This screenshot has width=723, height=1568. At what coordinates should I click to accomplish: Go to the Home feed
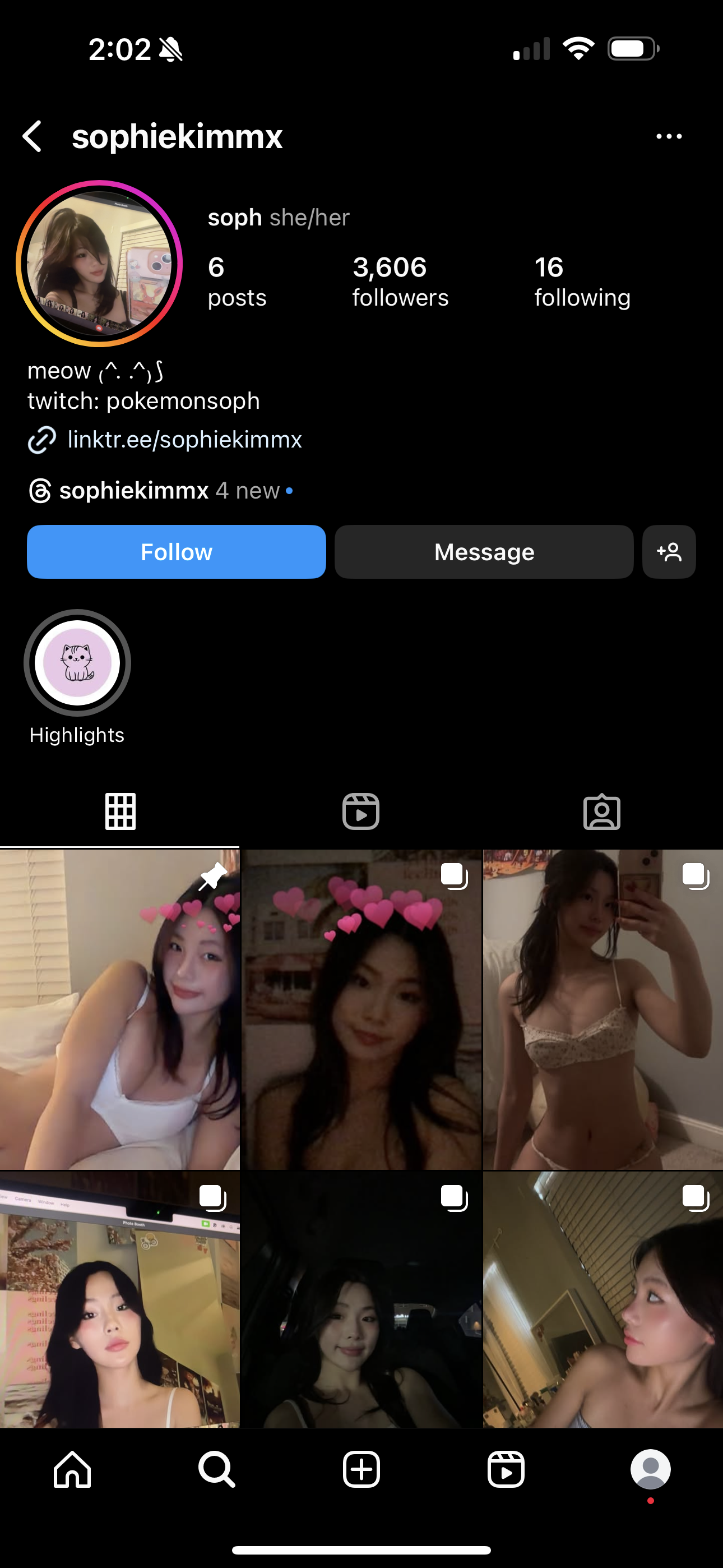tap(72, 1469)
